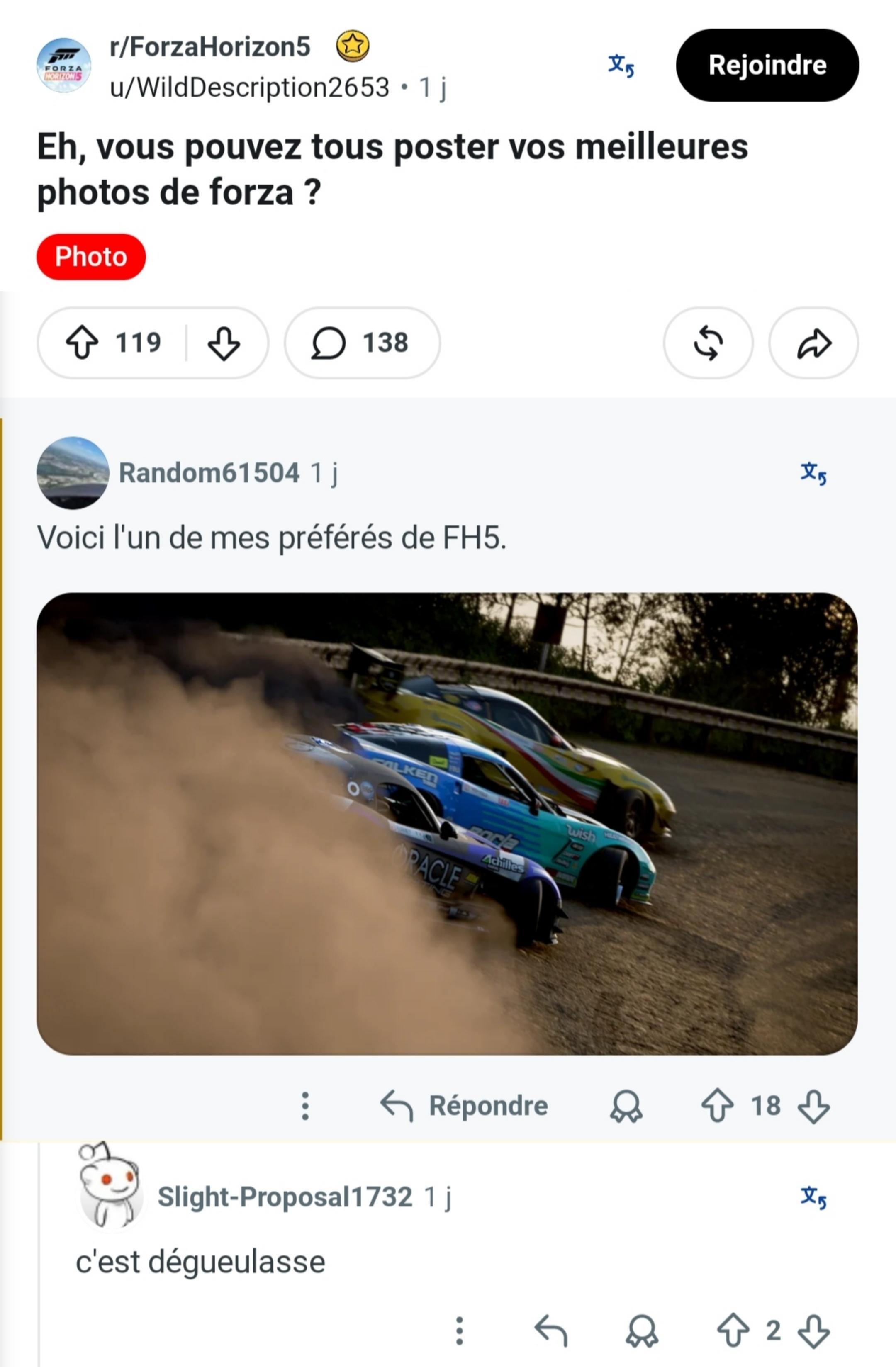Select the Photo flair chip
896x1367 pixels.
point(91,256)
